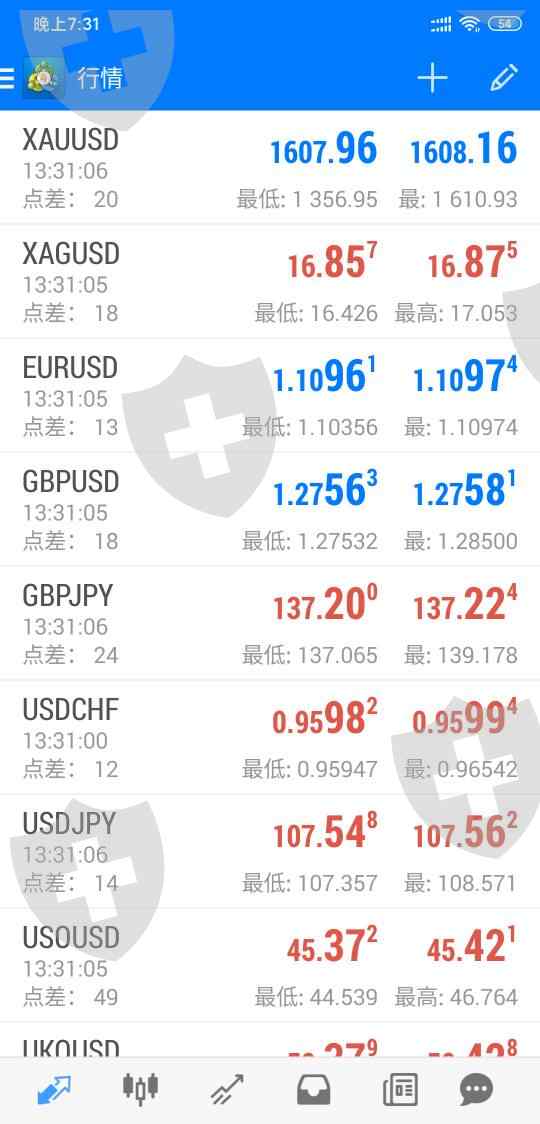This screenshot has height=1124, width=540.
Task: Switch to the quotes arrows tab
Action: (x=54, y=1090)
